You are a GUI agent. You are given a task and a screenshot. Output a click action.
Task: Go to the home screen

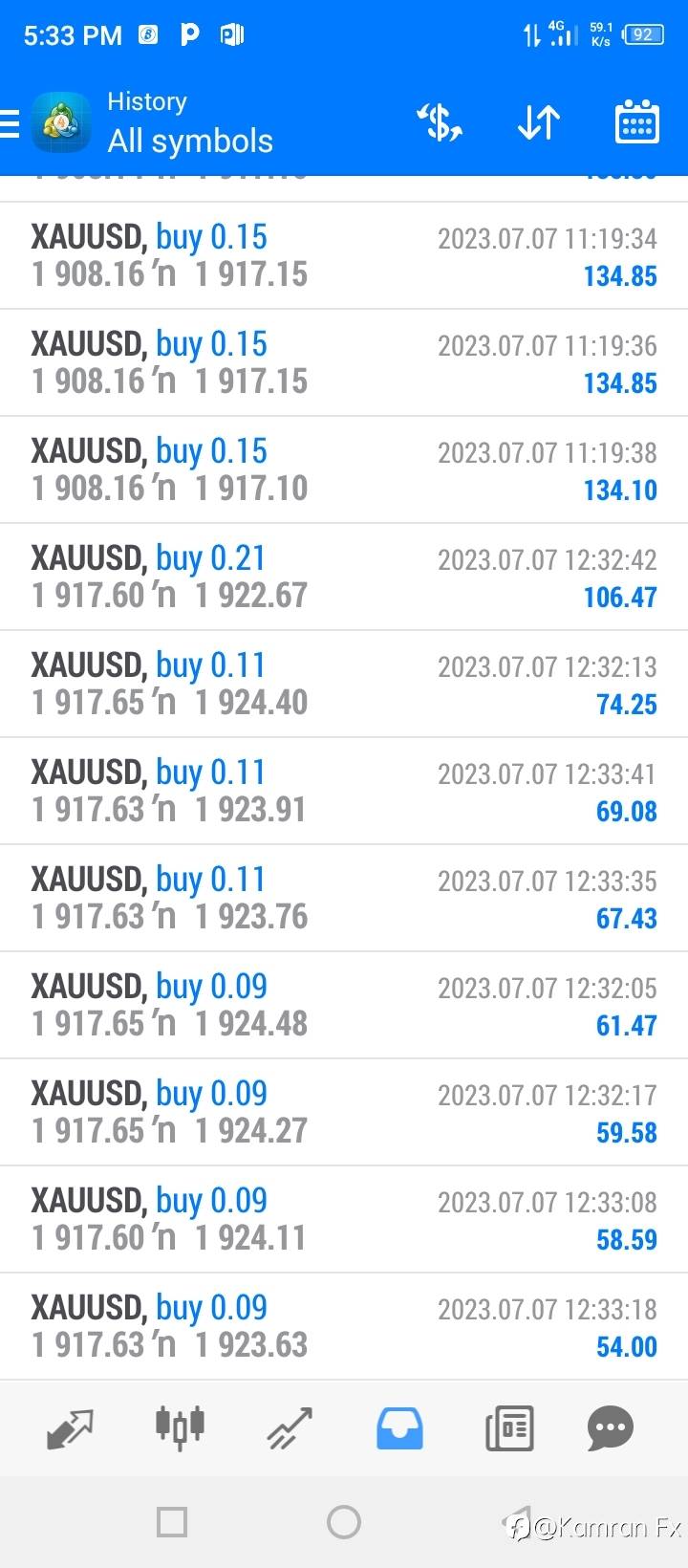pyautogui.click(x=344, y=1522)
